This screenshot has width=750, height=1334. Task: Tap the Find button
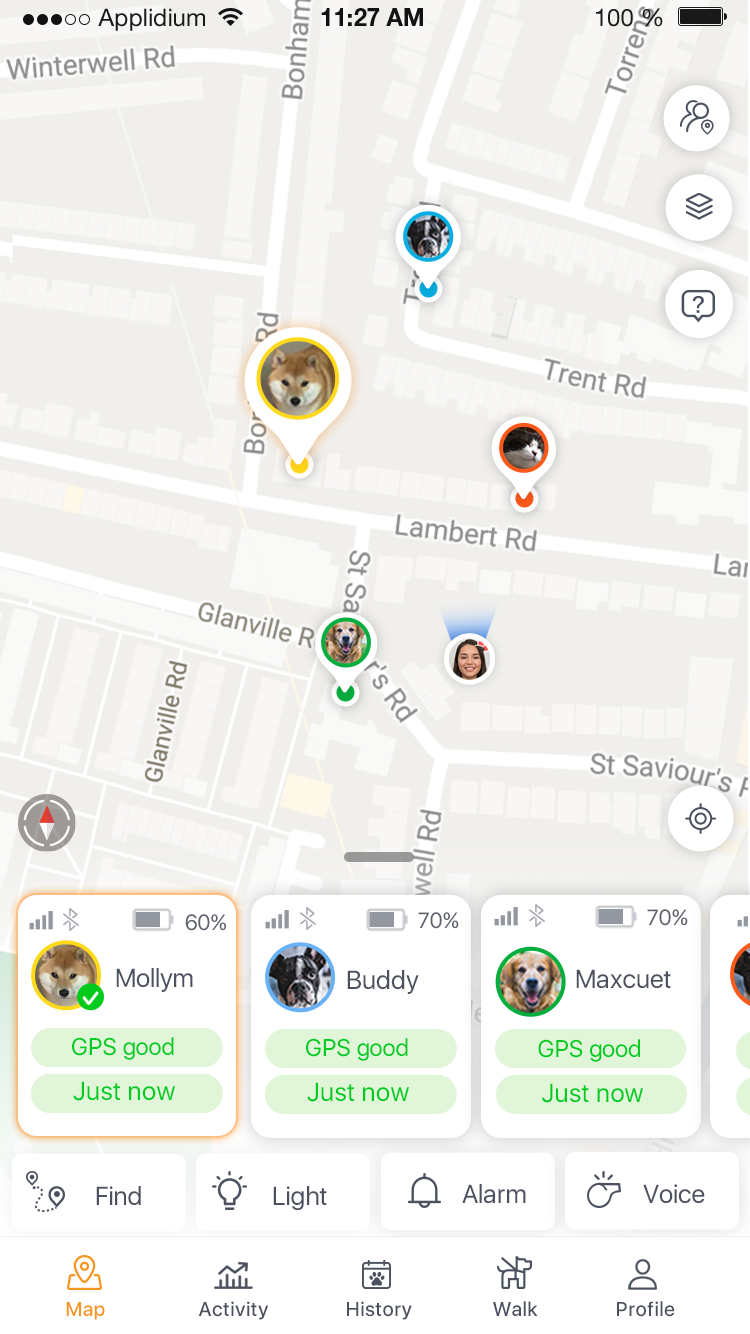click(x=99, y=1194)
